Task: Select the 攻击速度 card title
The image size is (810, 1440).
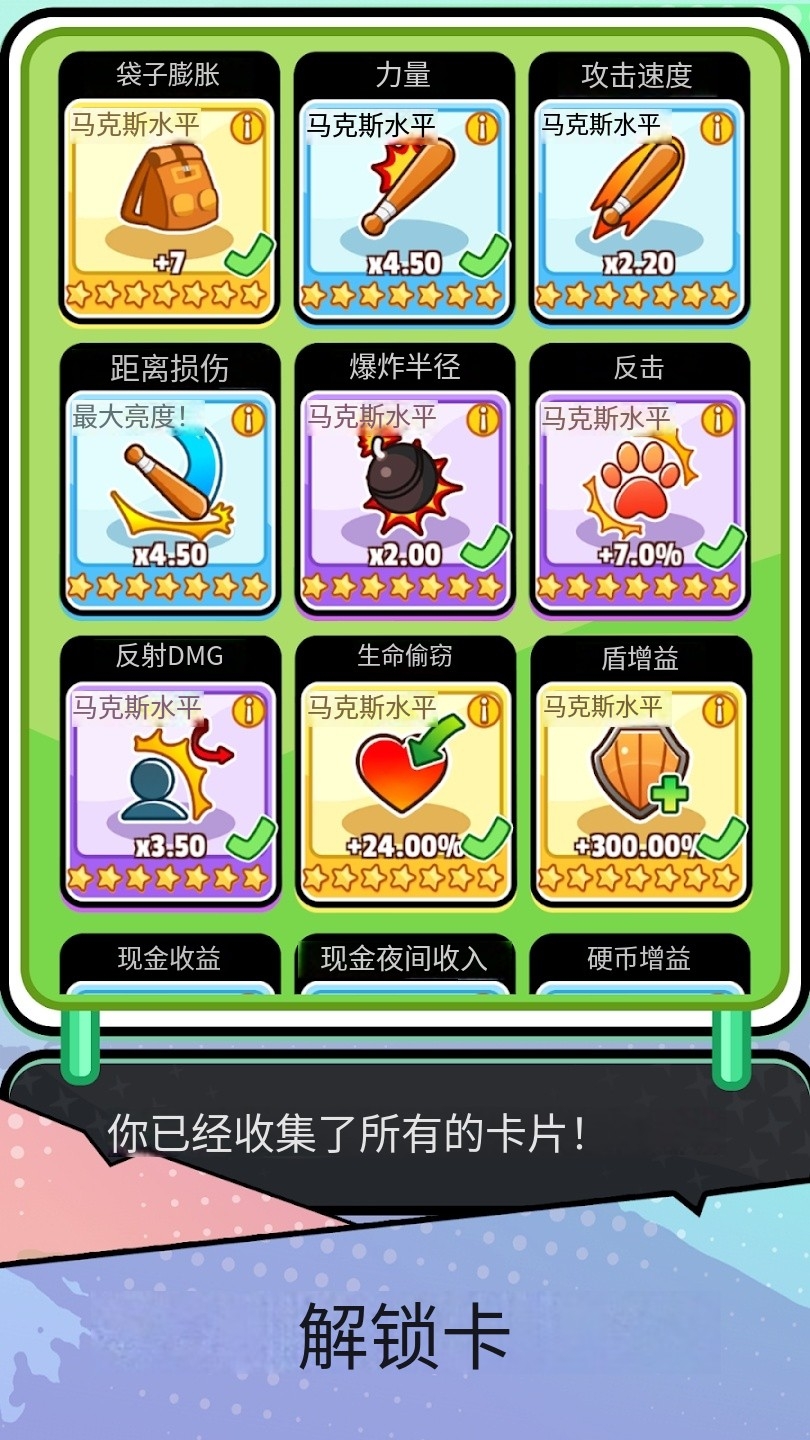Action: [x=637, y=75]
